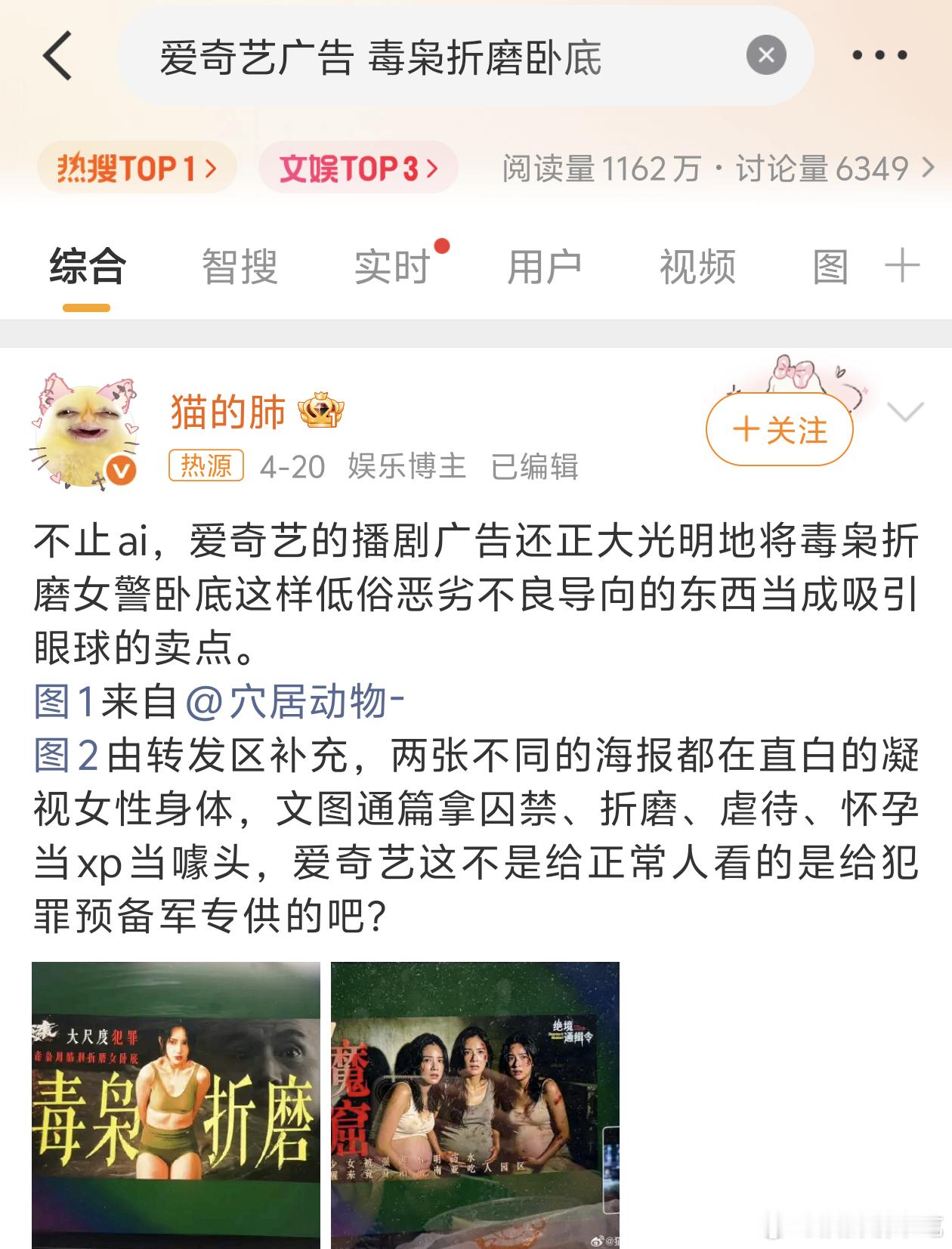This screenshot has width=952, height=1249.
Task: Open the 热搜TOP1 trending badge
Action: coord(138,168)
